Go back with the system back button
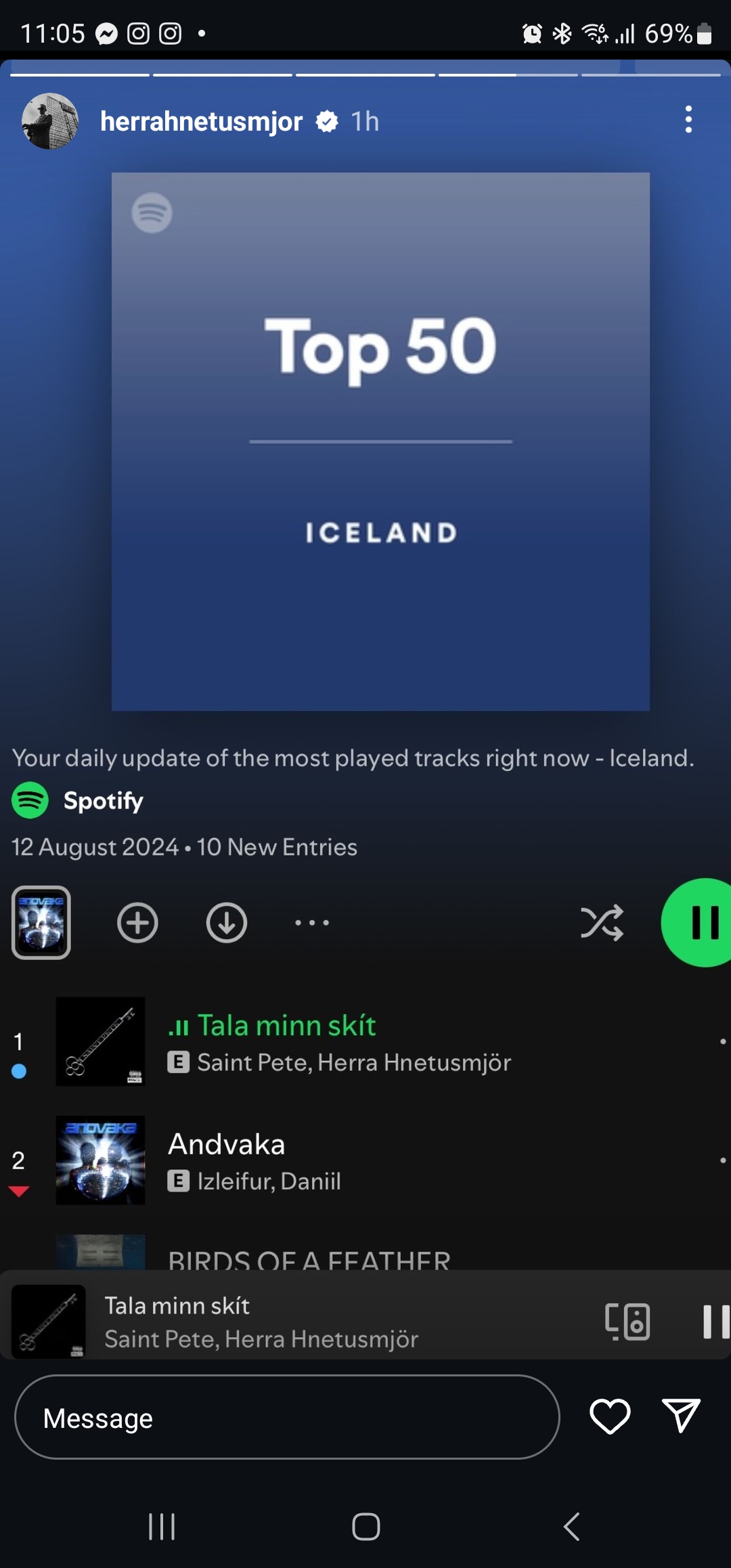 coord(572,1527)
